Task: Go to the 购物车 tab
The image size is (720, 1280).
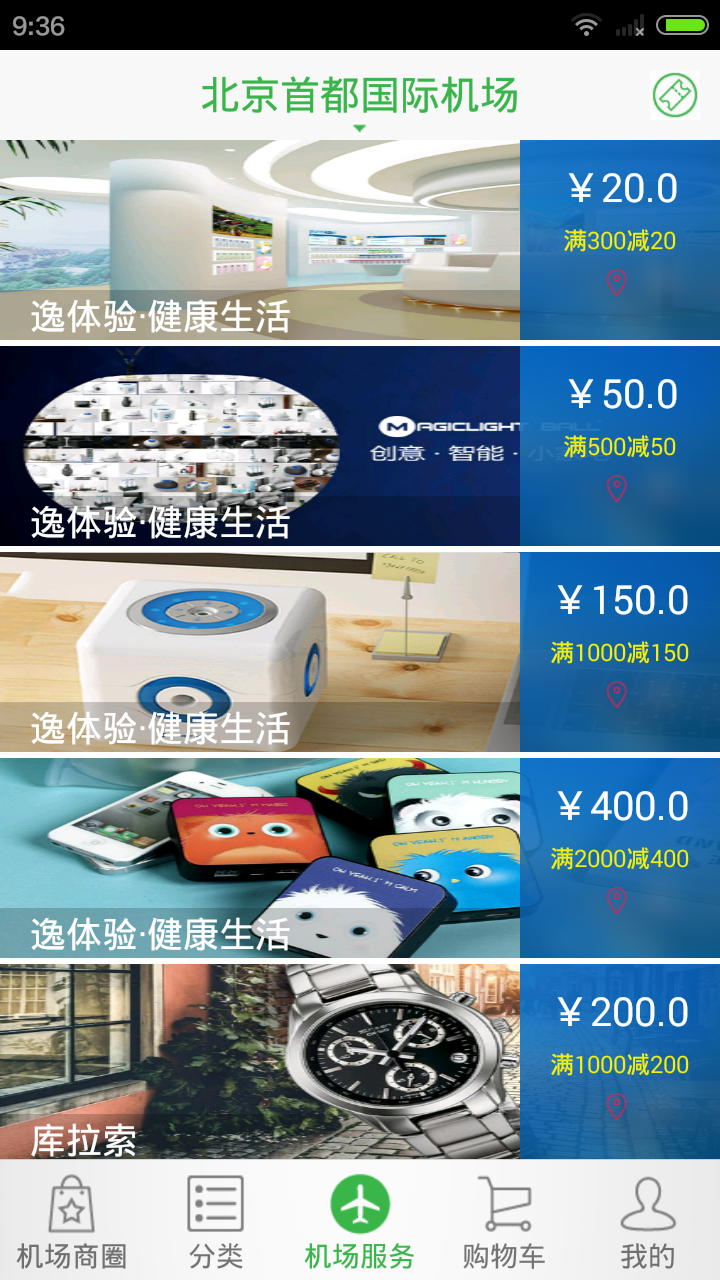Action: 504,1222
